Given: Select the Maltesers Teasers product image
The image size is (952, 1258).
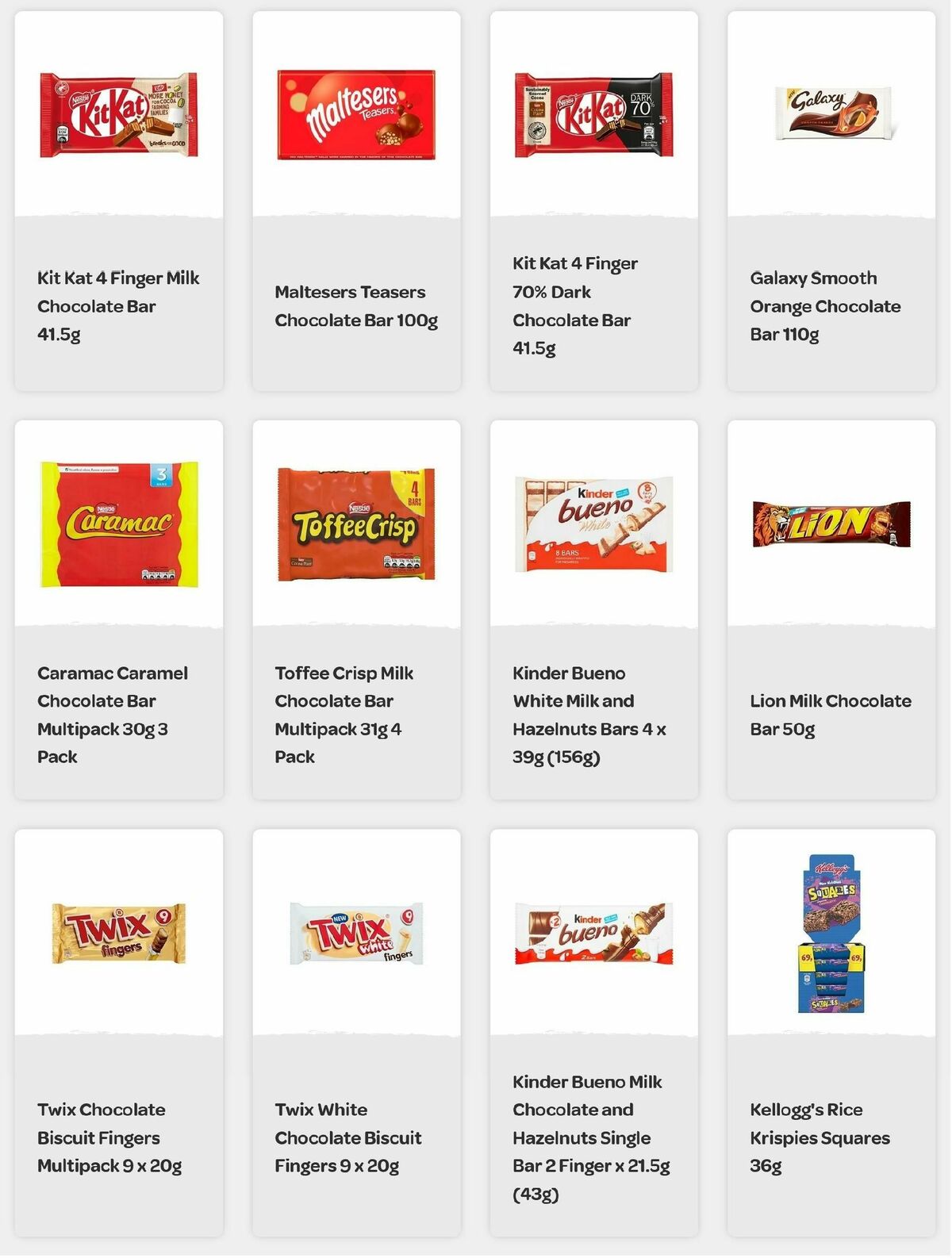Looking at the screenshot, I should coord(356,117).
